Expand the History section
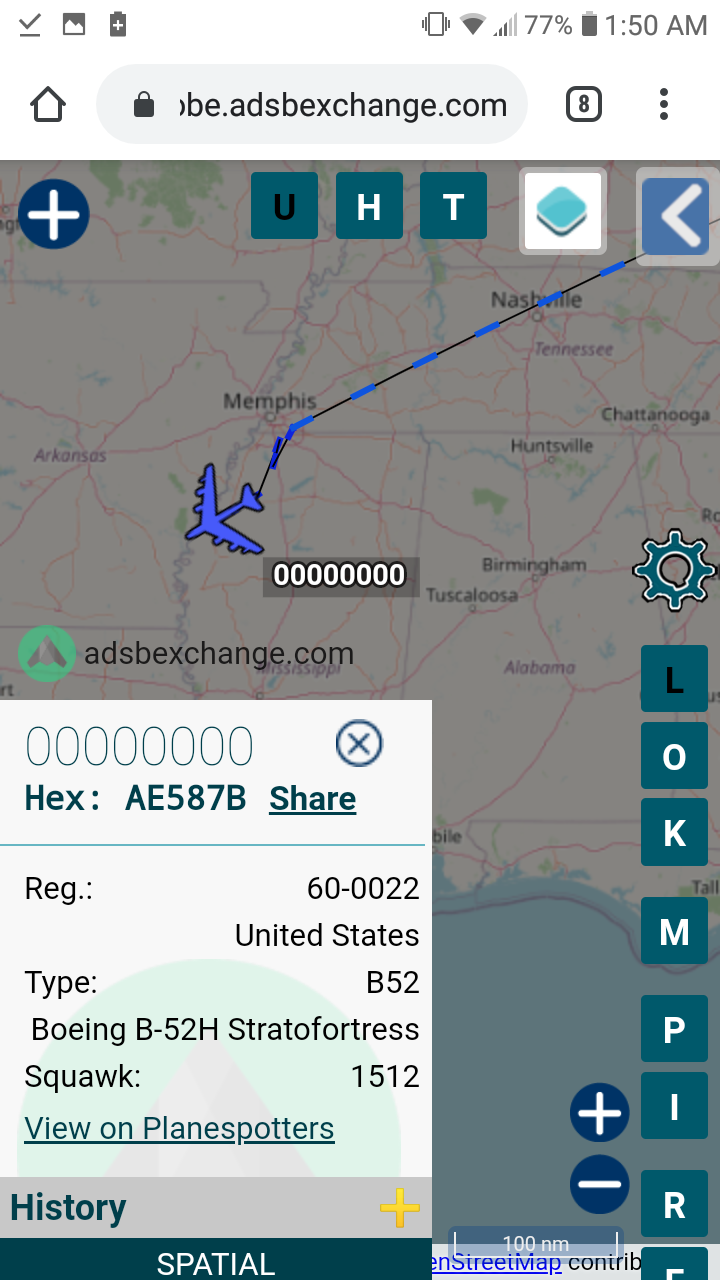720x1280 pixels. click(399, 1208)
